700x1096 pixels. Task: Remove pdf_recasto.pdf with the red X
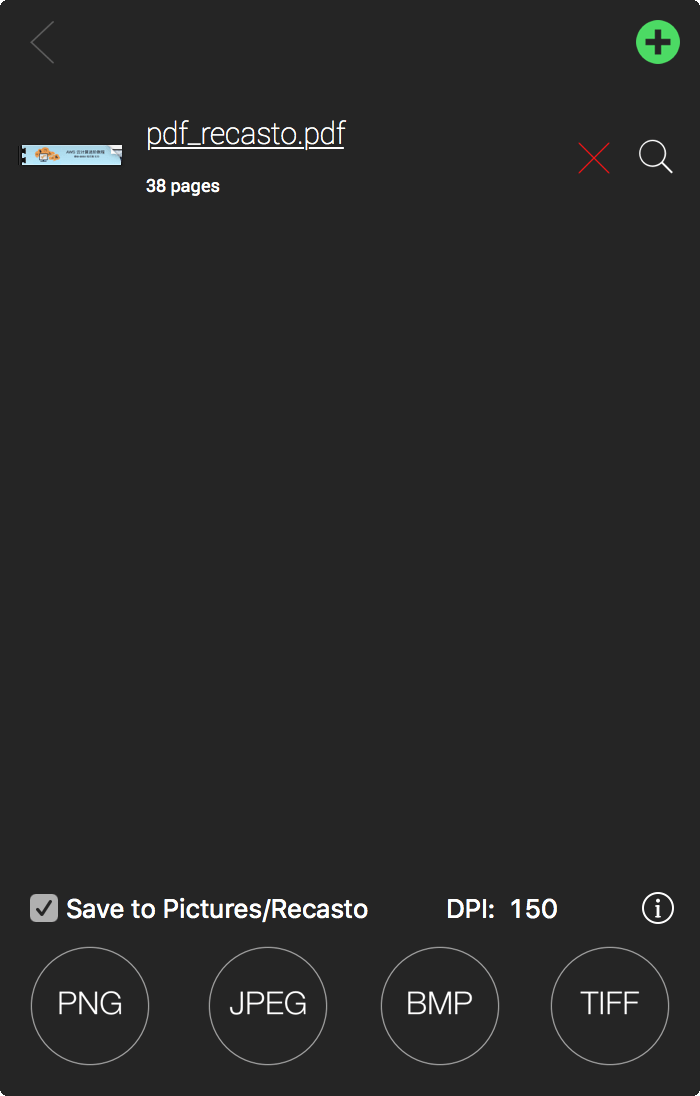click(x=594, y=158)
